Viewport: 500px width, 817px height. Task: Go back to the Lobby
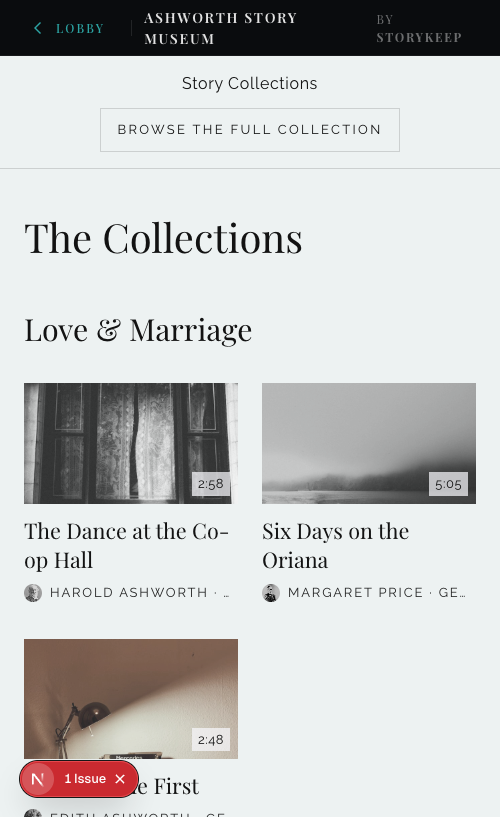coord(69,28)
